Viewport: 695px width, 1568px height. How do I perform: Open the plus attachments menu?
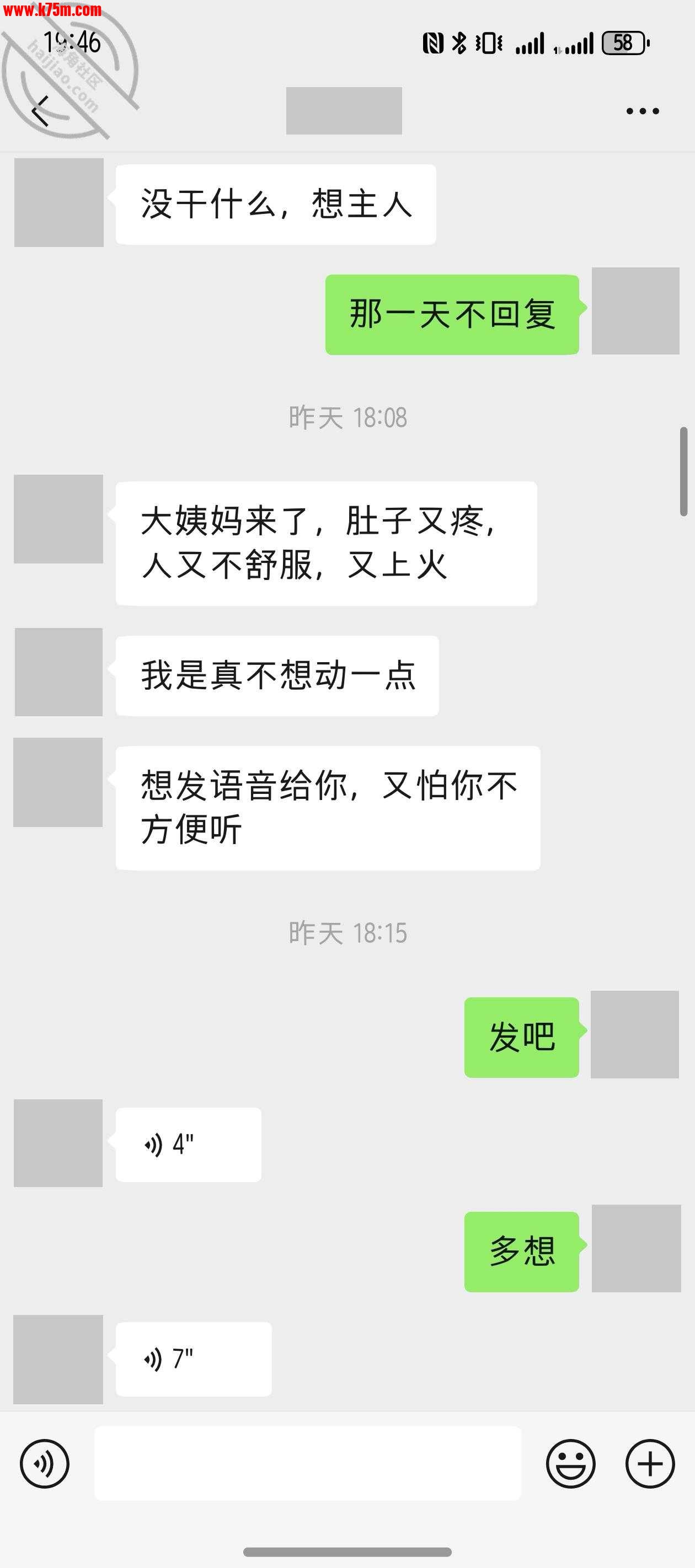point(650,1463)
